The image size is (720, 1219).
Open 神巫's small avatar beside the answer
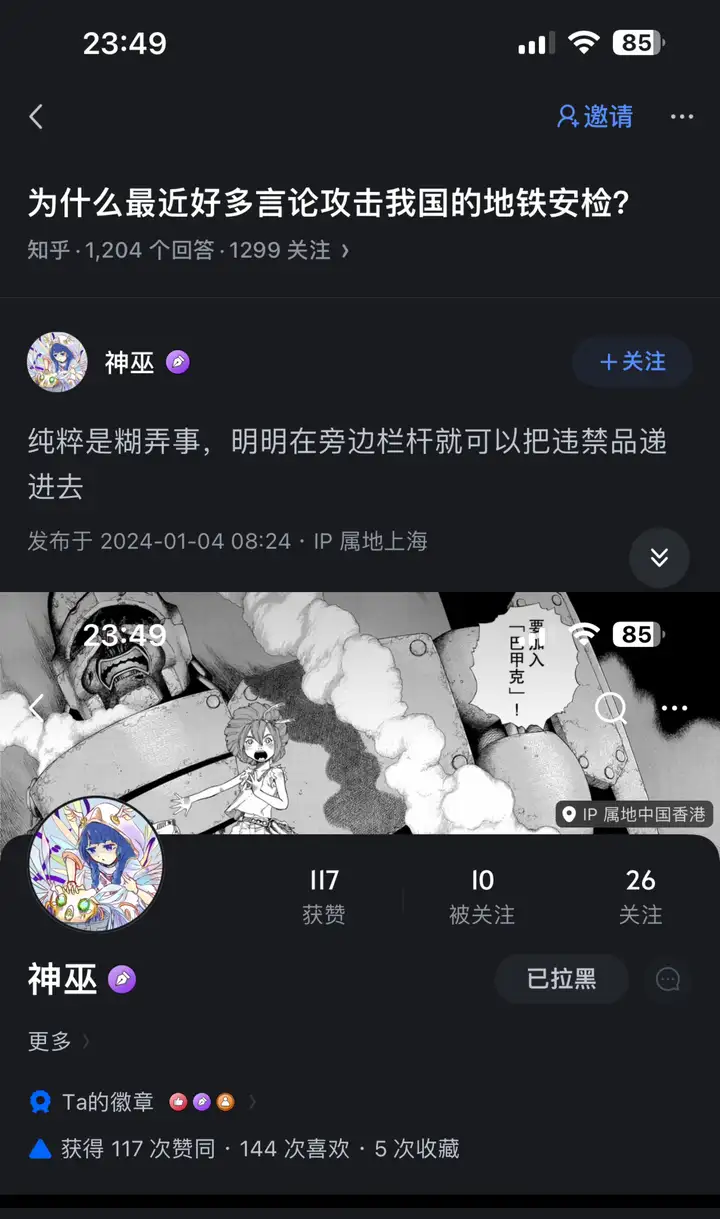tap(57, 362)
